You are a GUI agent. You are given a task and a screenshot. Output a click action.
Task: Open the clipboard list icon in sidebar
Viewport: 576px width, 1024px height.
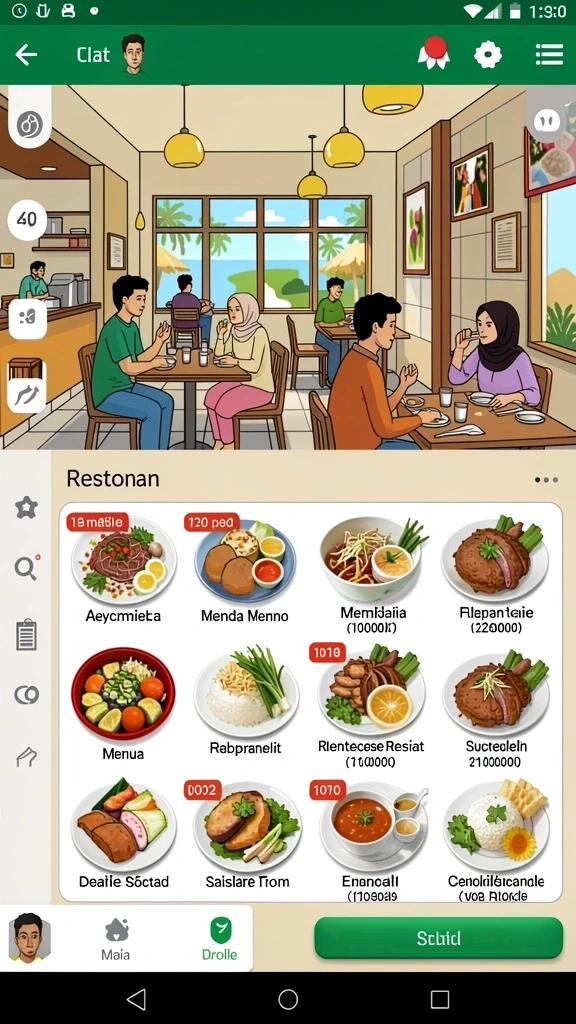click(26, 634)
